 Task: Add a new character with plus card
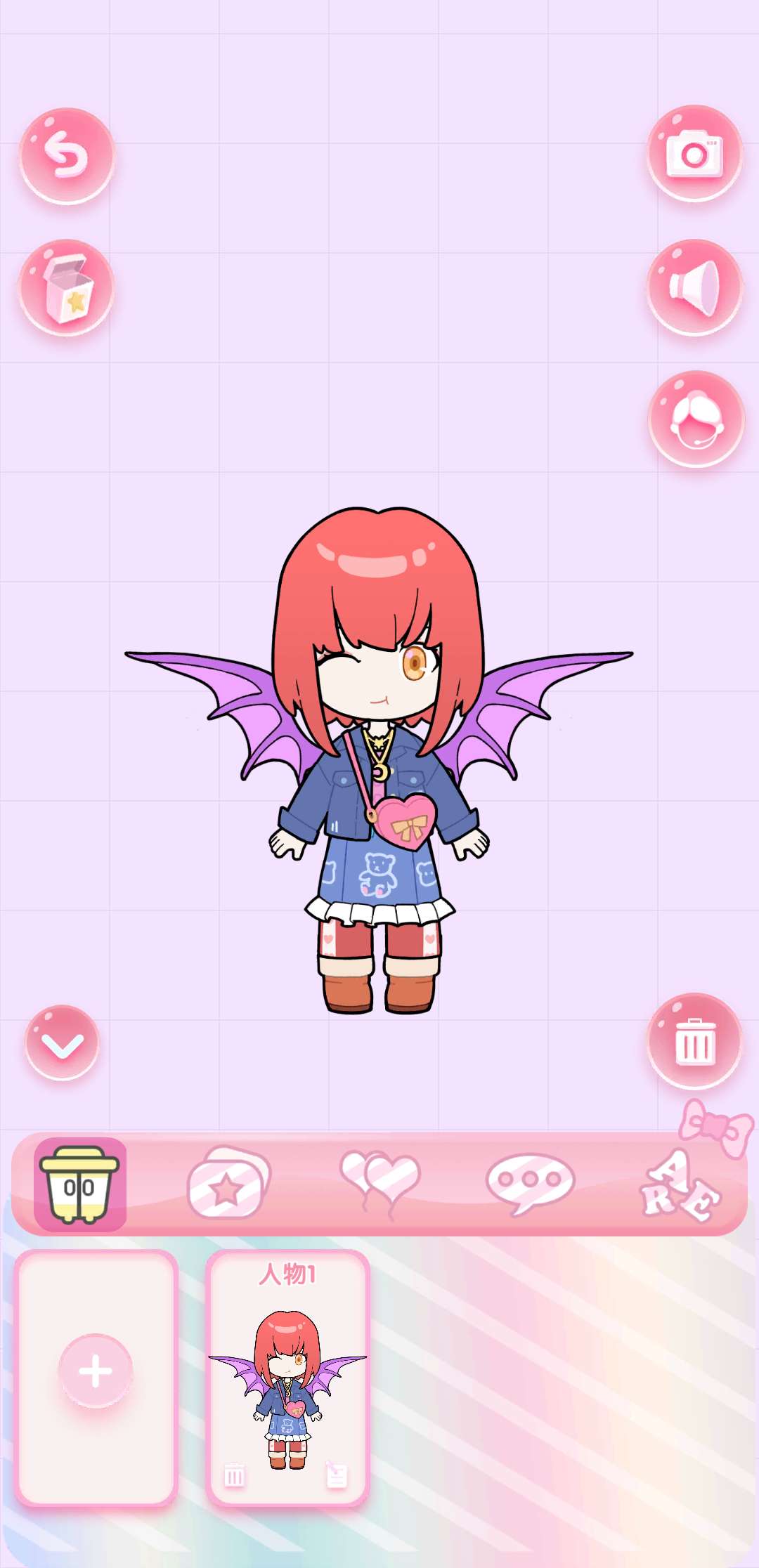point(96,1371)
